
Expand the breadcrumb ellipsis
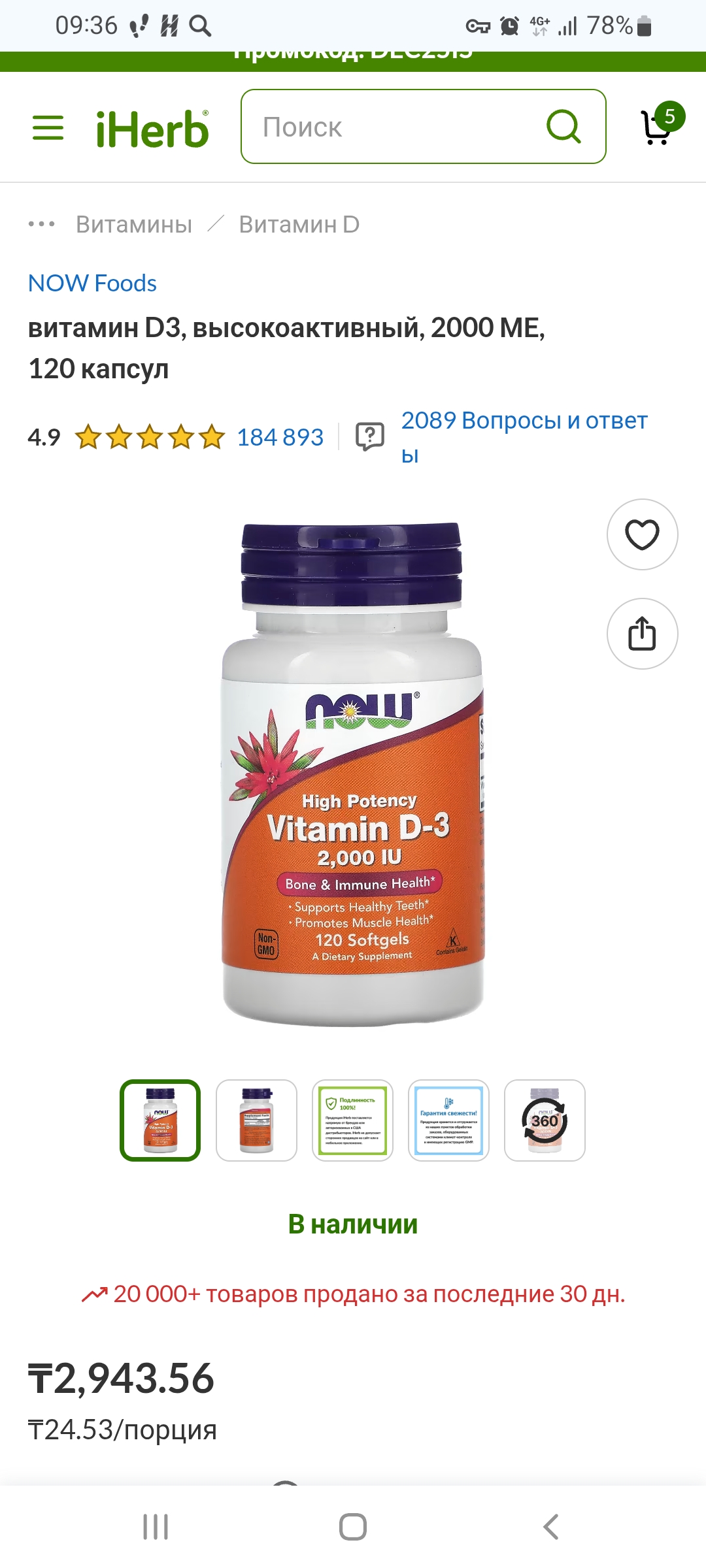pyautogui.click(x=41, y=224)
